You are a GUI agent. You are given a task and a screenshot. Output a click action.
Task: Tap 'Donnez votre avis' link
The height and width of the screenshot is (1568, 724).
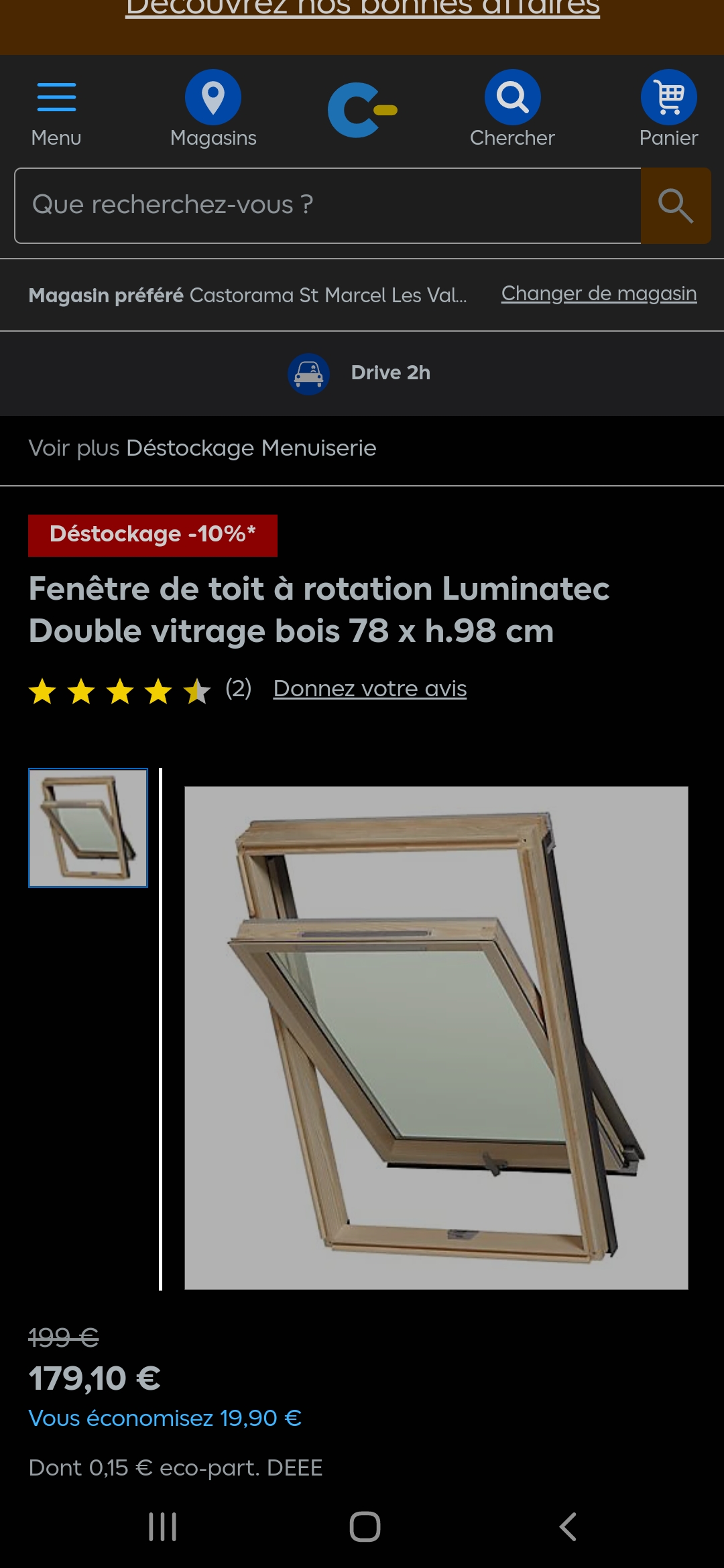369,689
